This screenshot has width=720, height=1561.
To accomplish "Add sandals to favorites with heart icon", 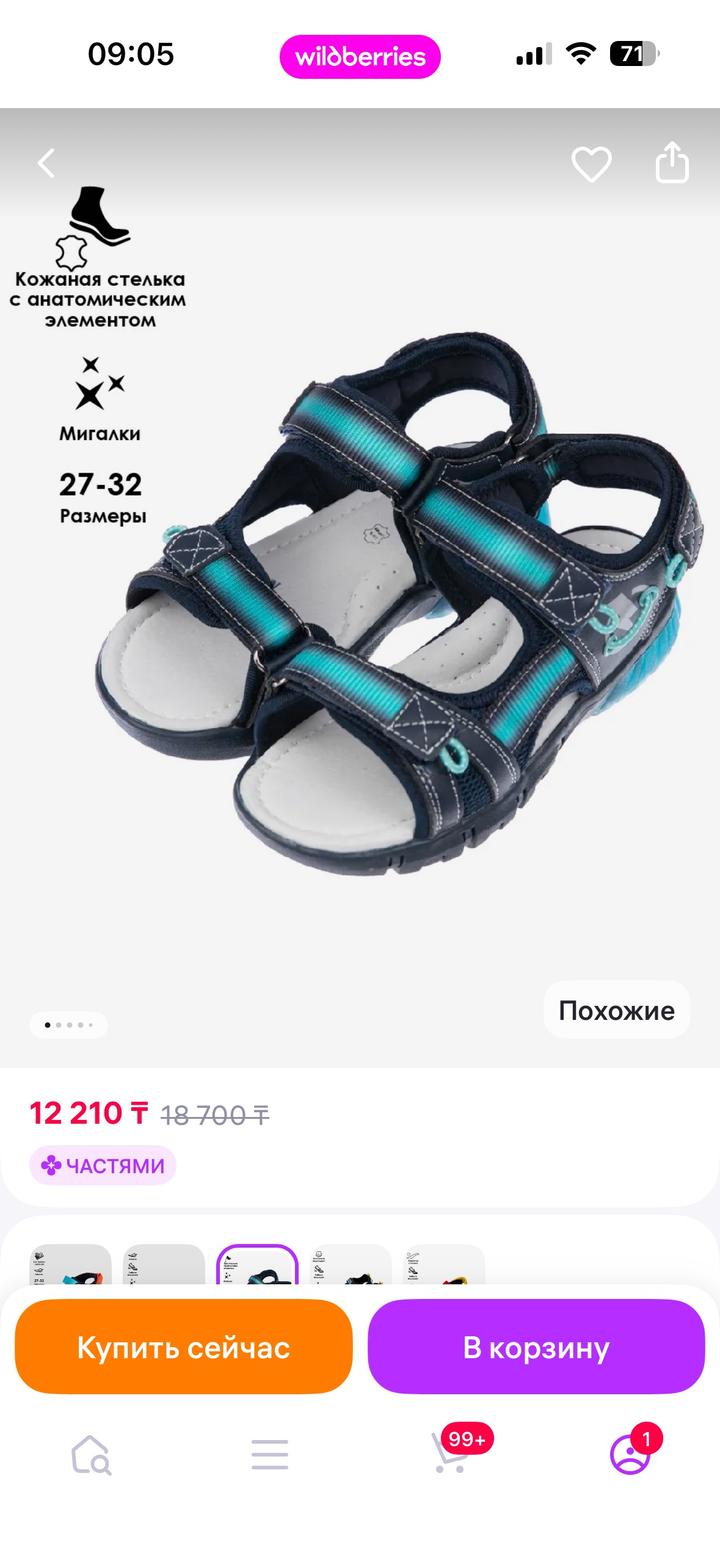I will click(x=591, y=163).
